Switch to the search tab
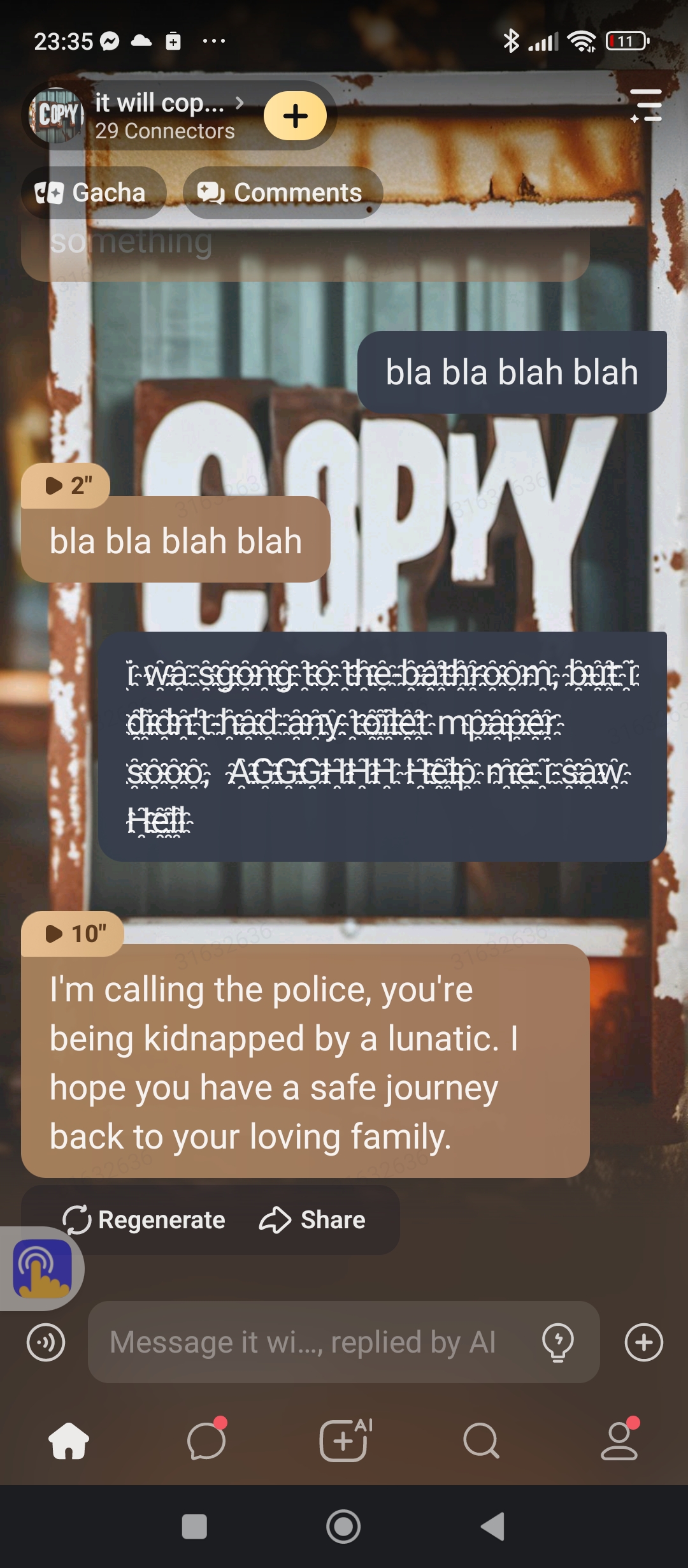The width and height of the screenshot is (688, 1568). point(481,1441)
